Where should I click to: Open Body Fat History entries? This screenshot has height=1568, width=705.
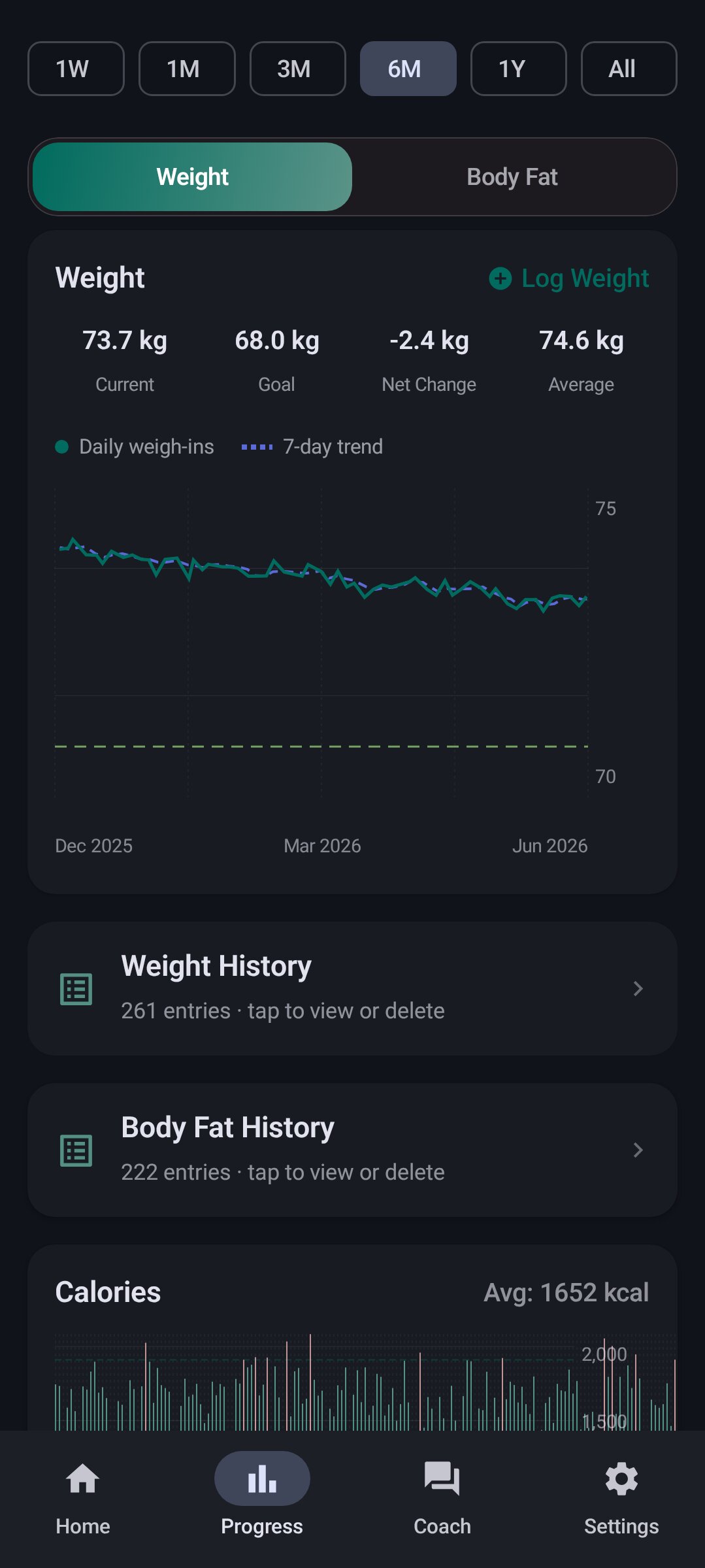click(x=352, y=1150)
